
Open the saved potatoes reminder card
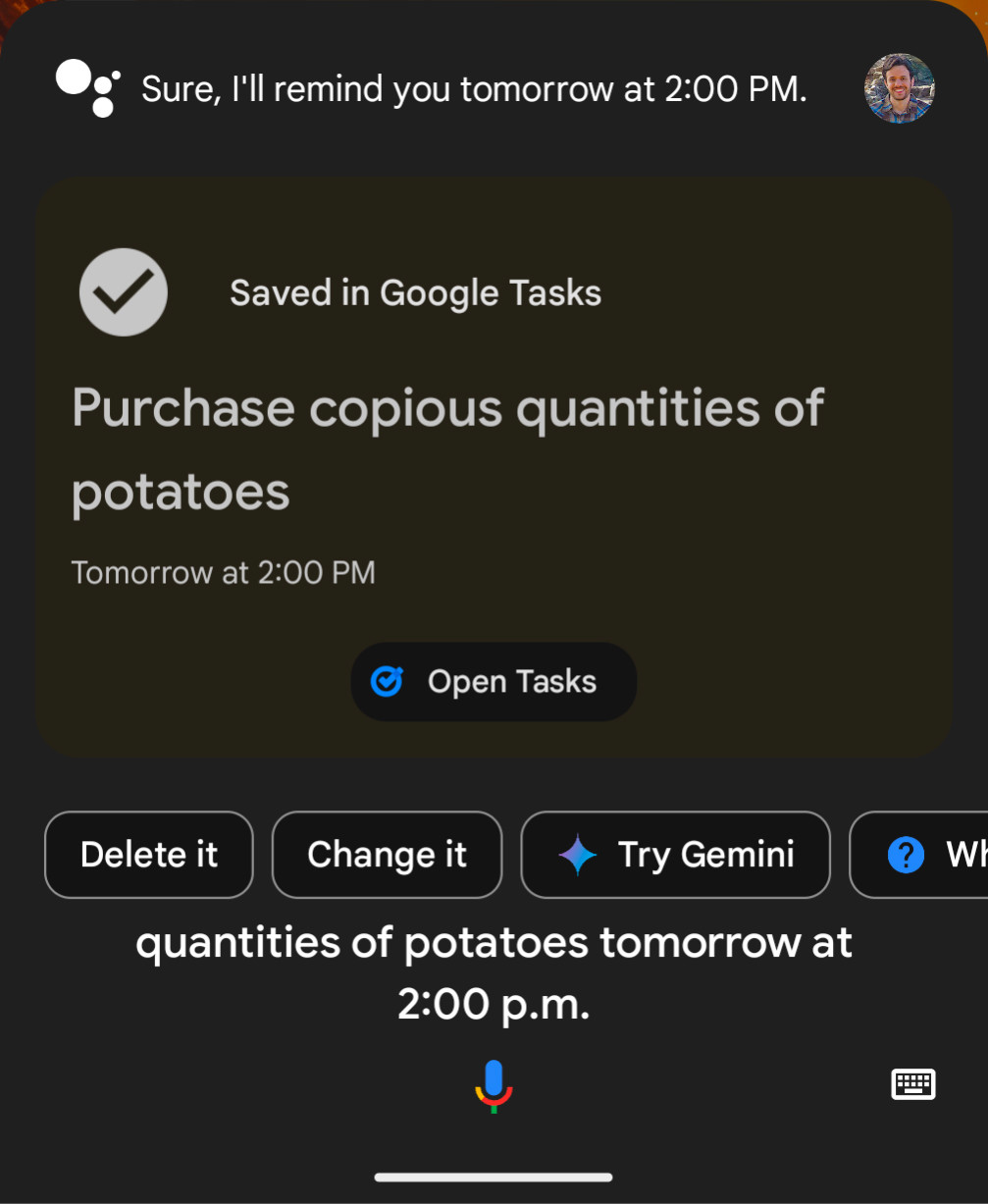[447, 448]
